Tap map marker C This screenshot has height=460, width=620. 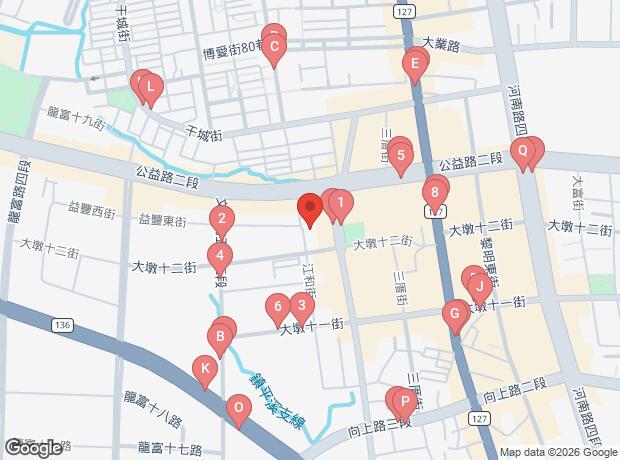click(x=274, y=46)
